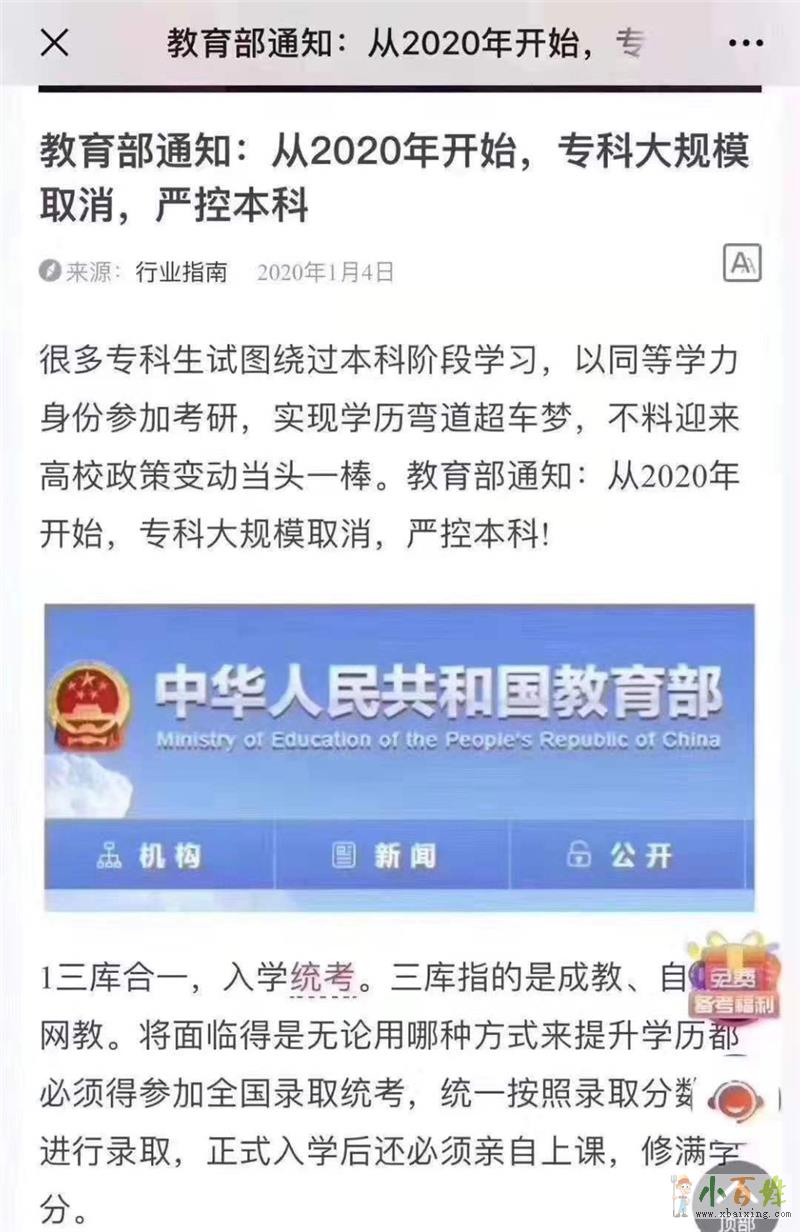Tap the underlined 统考 link
Viewport: 800px width, 1232px height.
click(x=322, y=976)
